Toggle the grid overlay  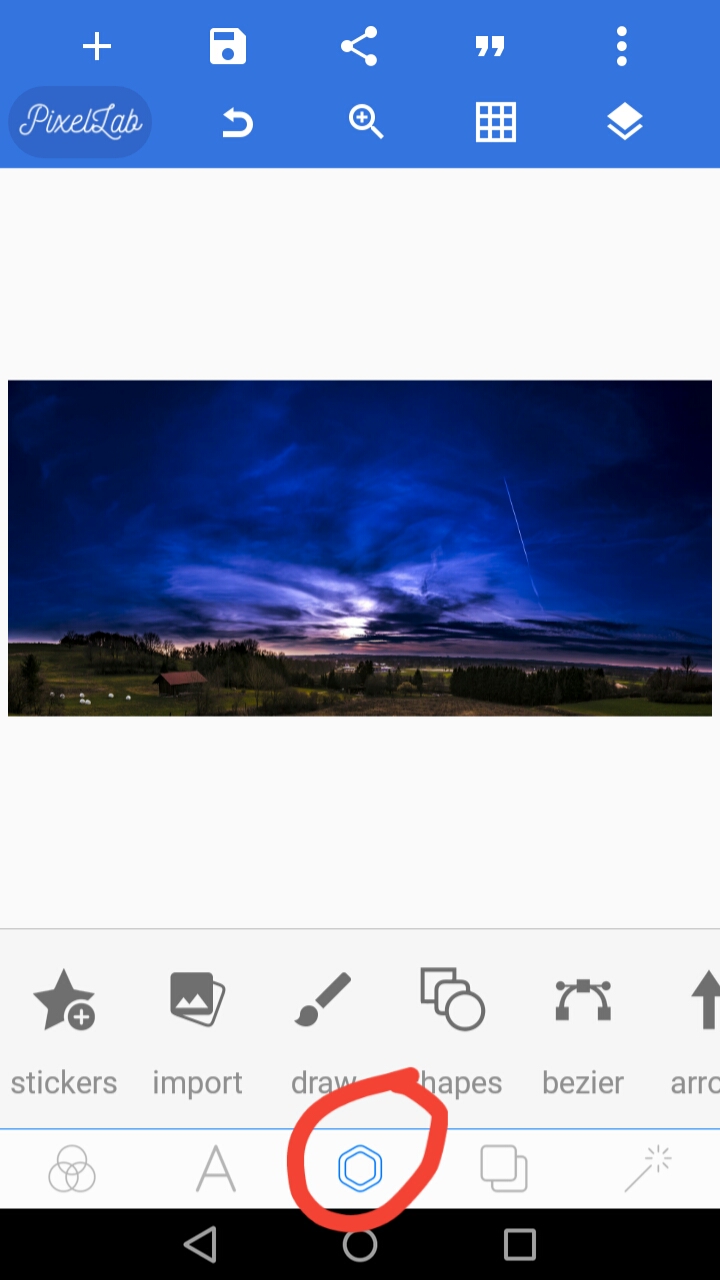coord(495,123)
